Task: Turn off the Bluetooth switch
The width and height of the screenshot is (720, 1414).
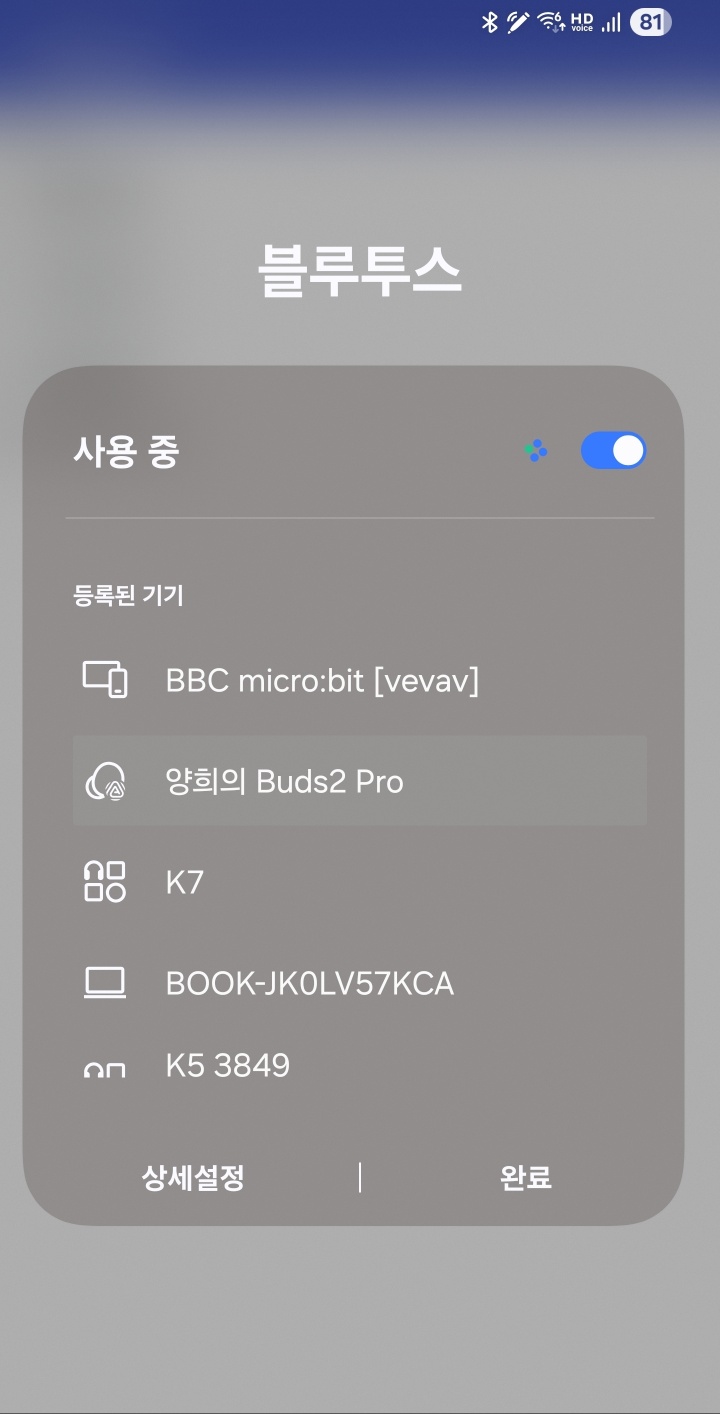Action: tap(613, 451)
